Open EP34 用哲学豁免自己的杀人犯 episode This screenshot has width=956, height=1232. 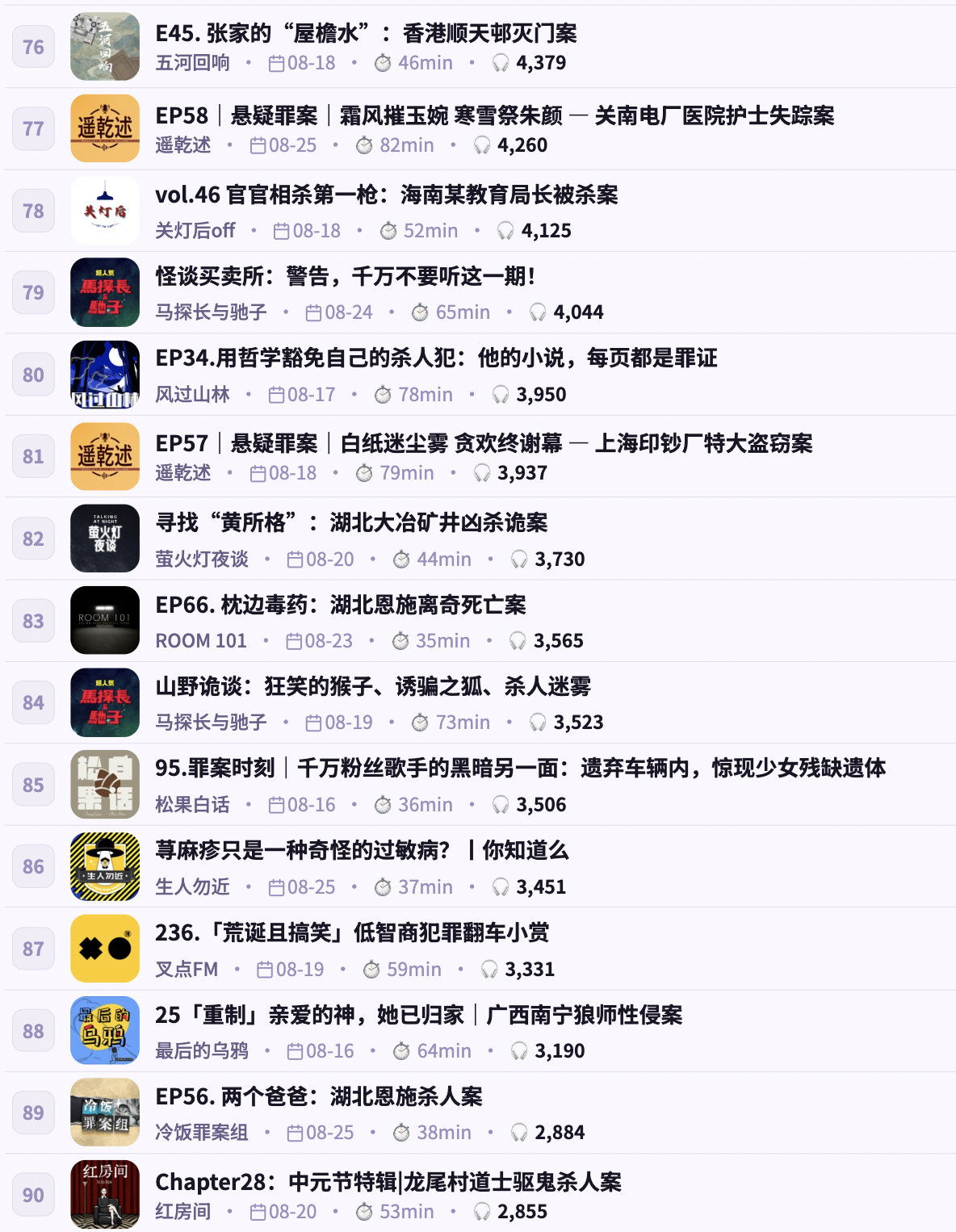click(x=436, y=358)
